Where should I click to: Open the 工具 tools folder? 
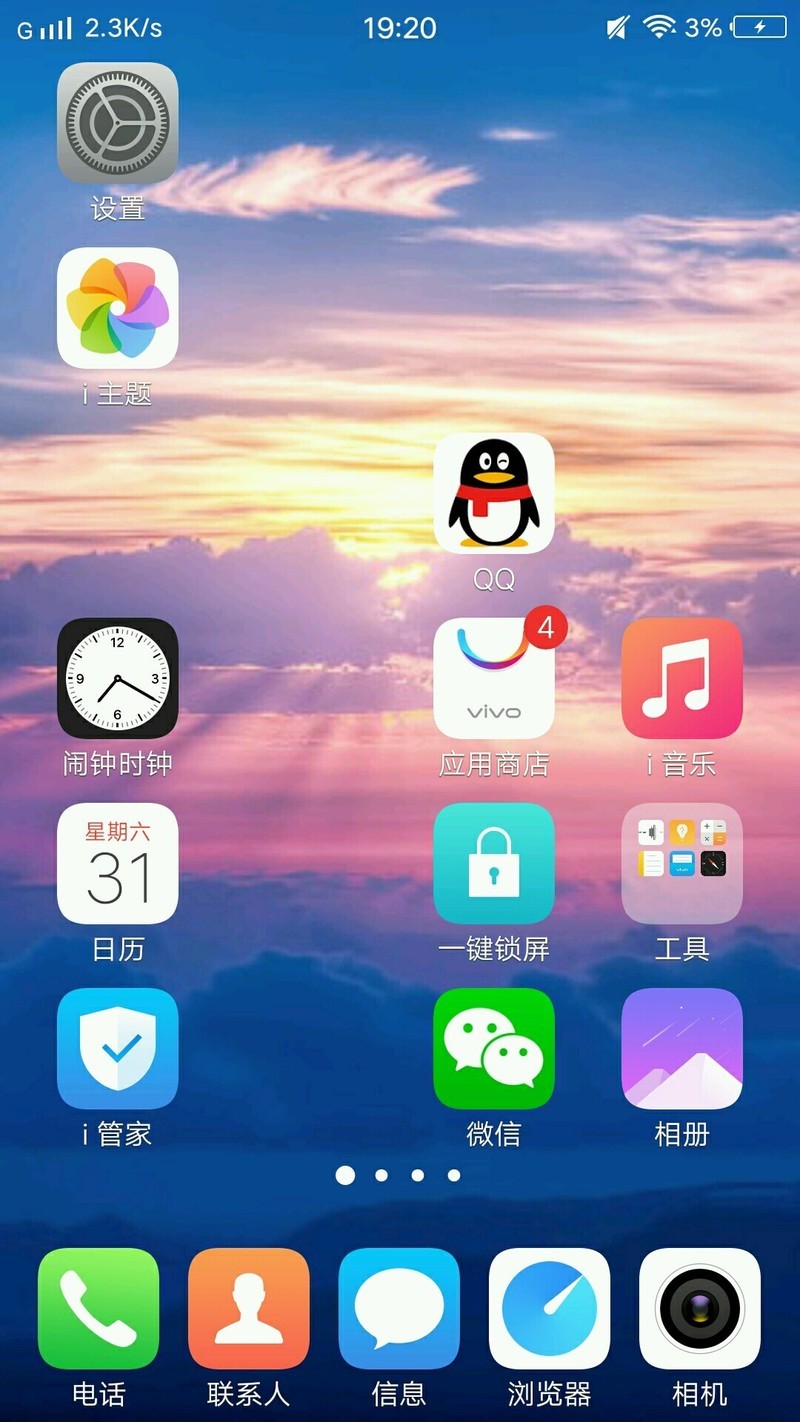pos(682,864)
